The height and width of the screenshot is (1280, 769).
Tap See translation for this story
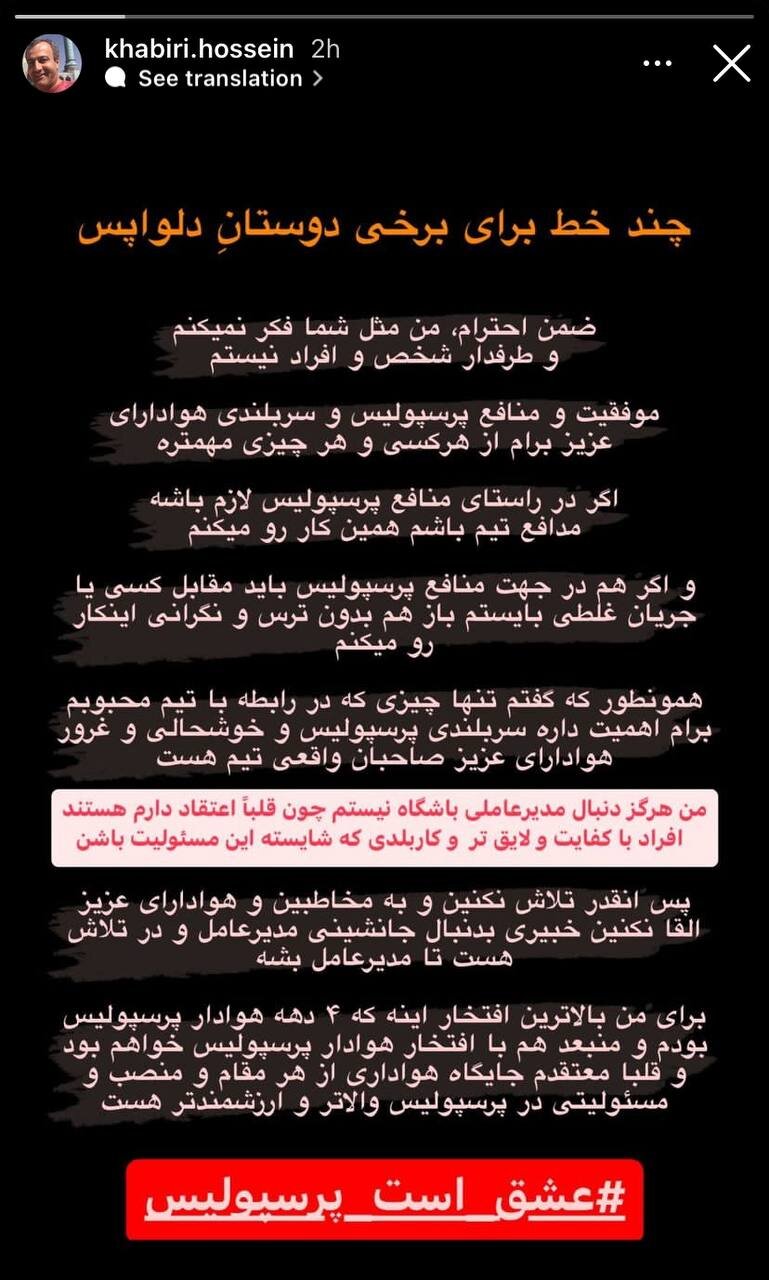[219, 78]
